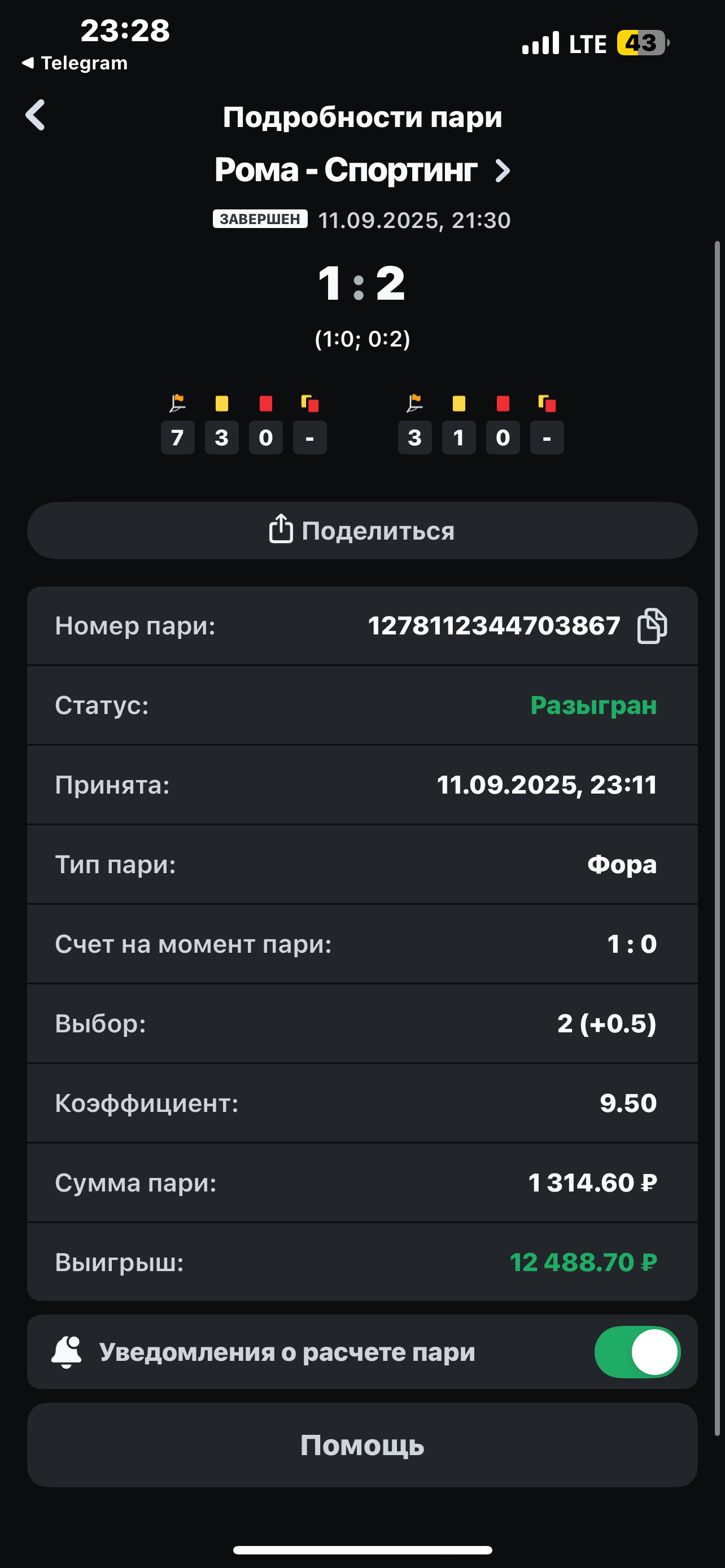Go back from bet details
The image size is (725, 1568).
coord(36,115)
